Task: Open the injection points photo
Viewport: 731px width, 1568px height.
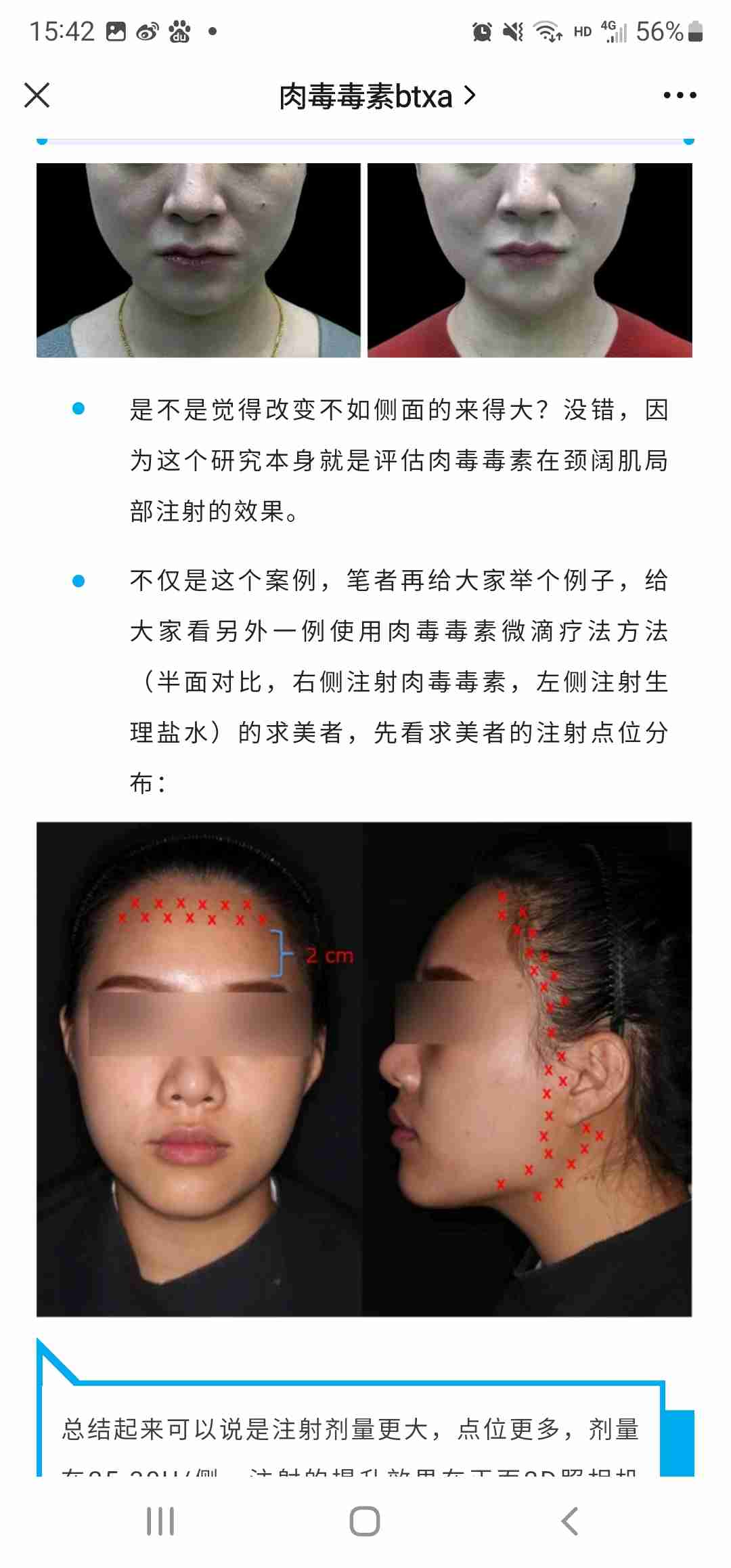Action: coord(364,1068)
